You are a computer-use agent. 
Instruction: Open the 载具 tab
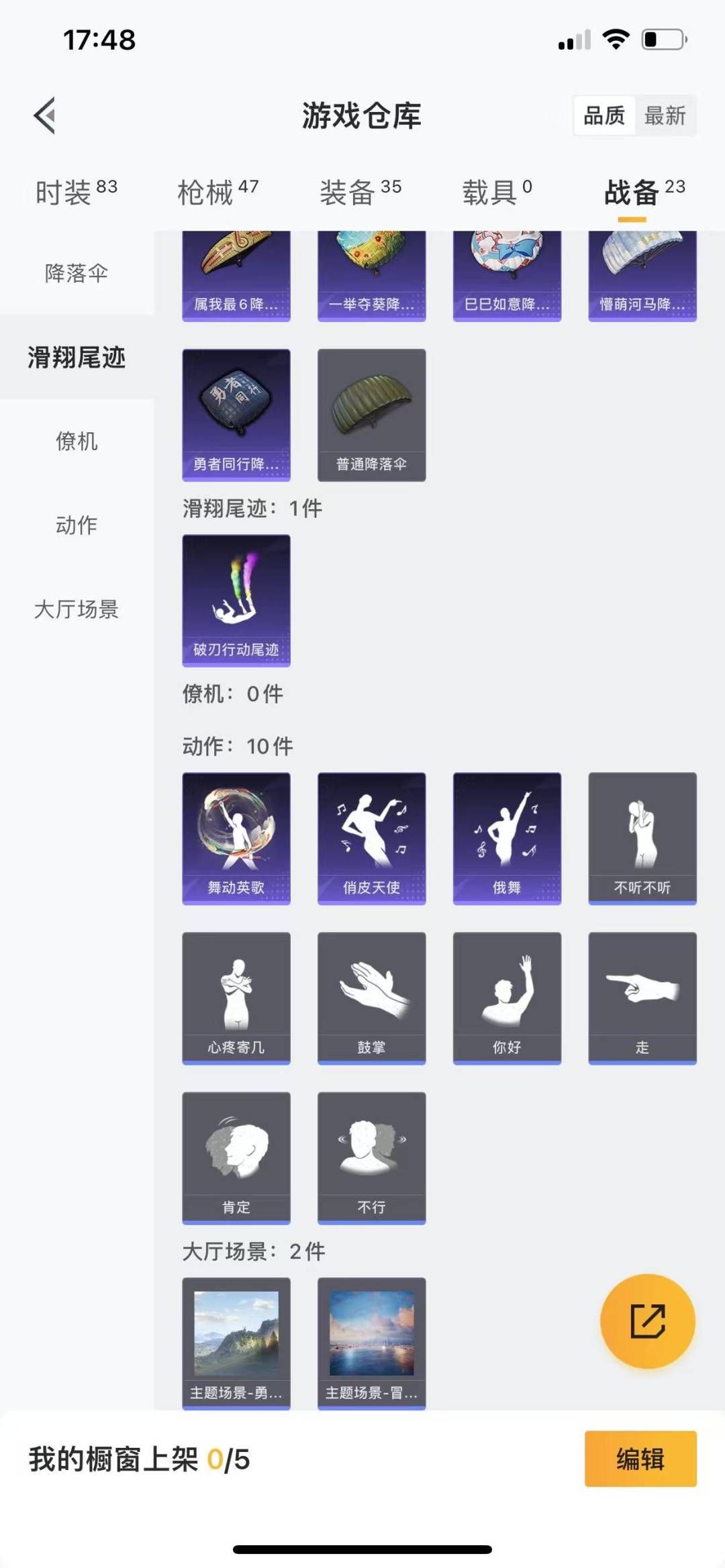(497, 193)
